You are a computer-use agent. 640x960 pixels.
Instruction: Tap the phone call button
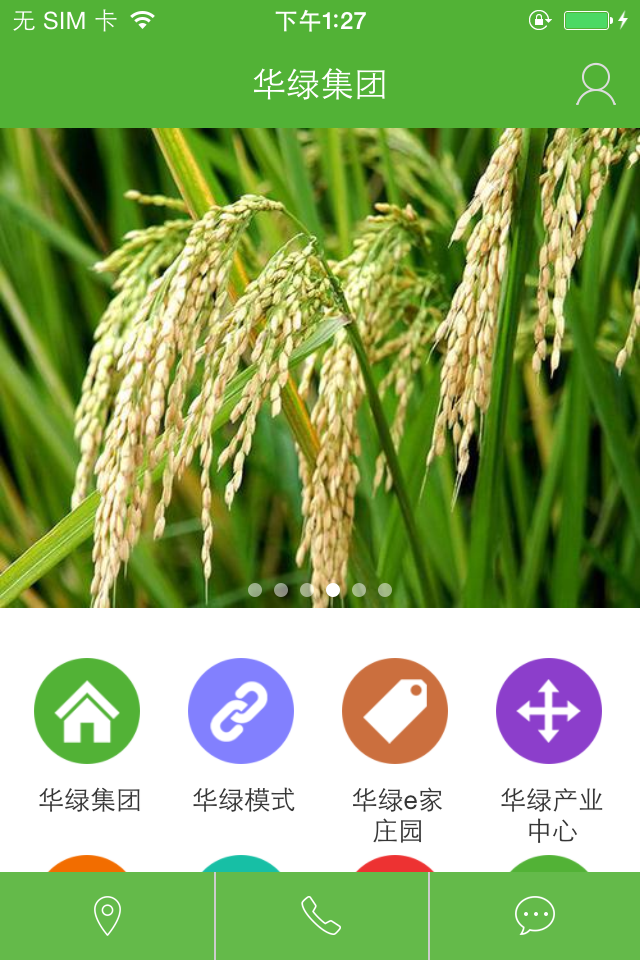click(321, 916)
